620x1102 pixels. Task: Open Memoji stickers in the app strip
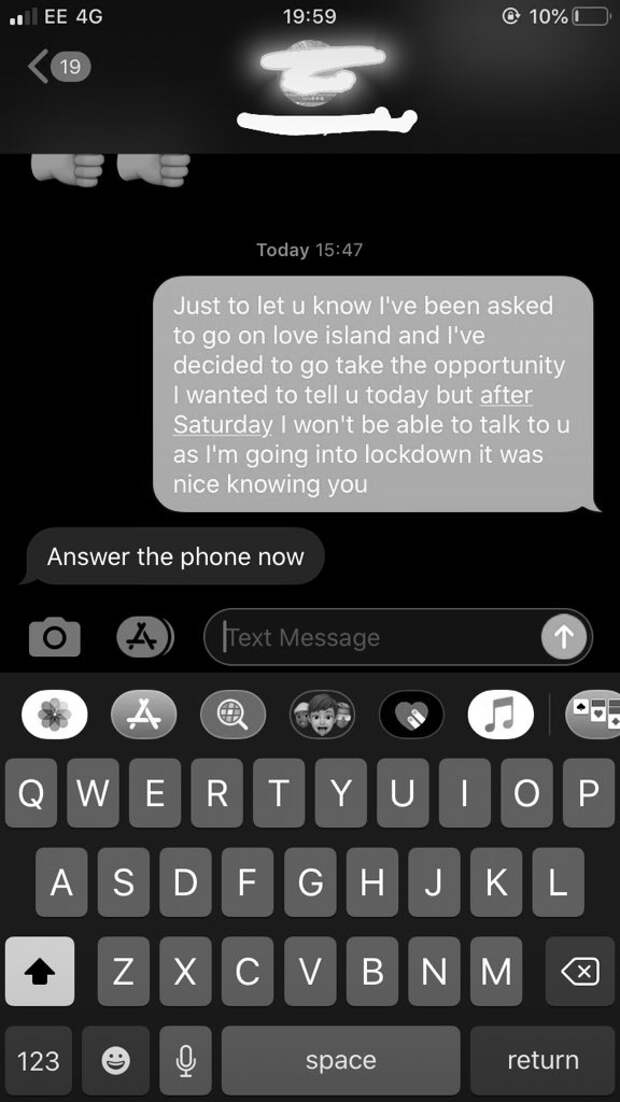pos(322,715)
